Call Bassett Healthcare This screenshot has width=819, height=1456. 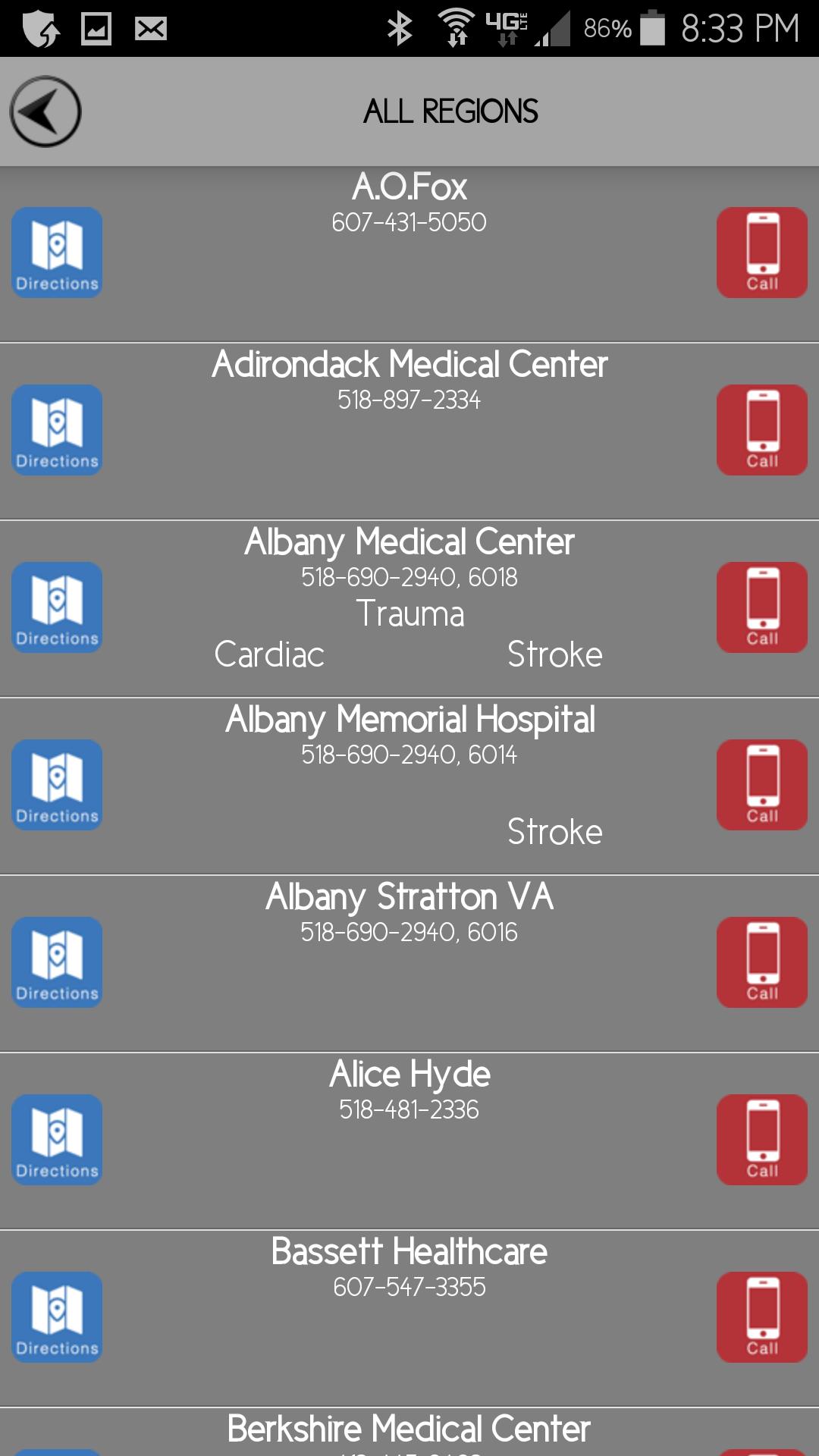[x=762, y=1316]
